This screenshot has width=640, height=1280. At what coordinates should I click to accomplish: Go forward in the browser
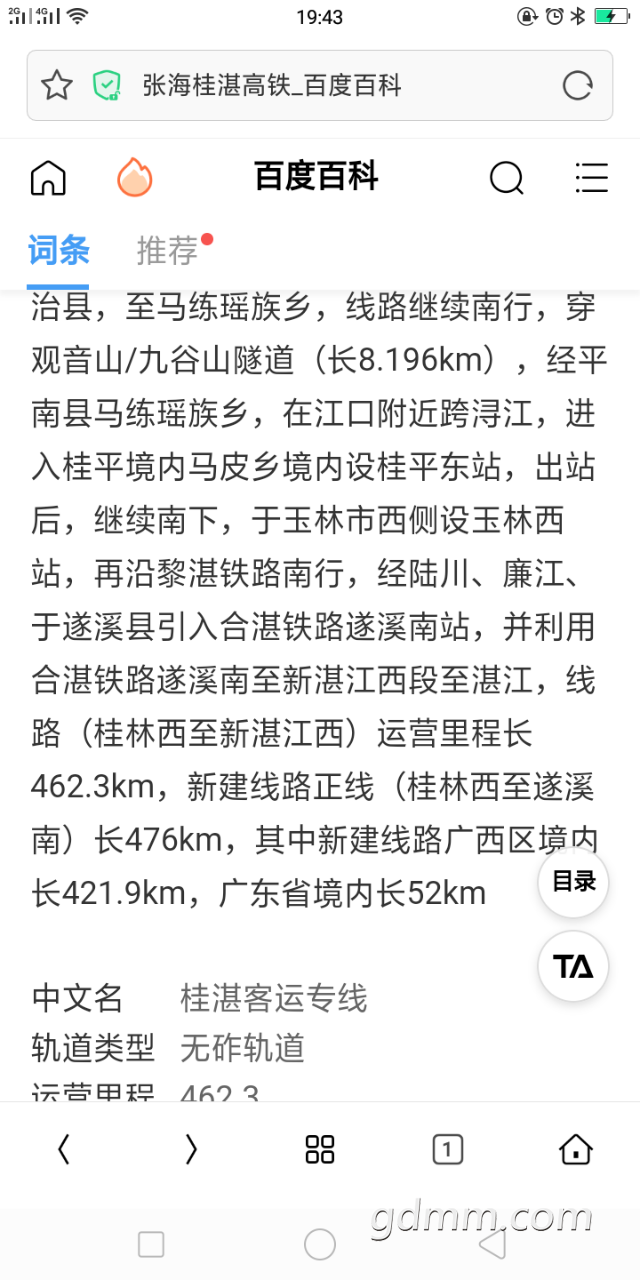(191, 1150)
